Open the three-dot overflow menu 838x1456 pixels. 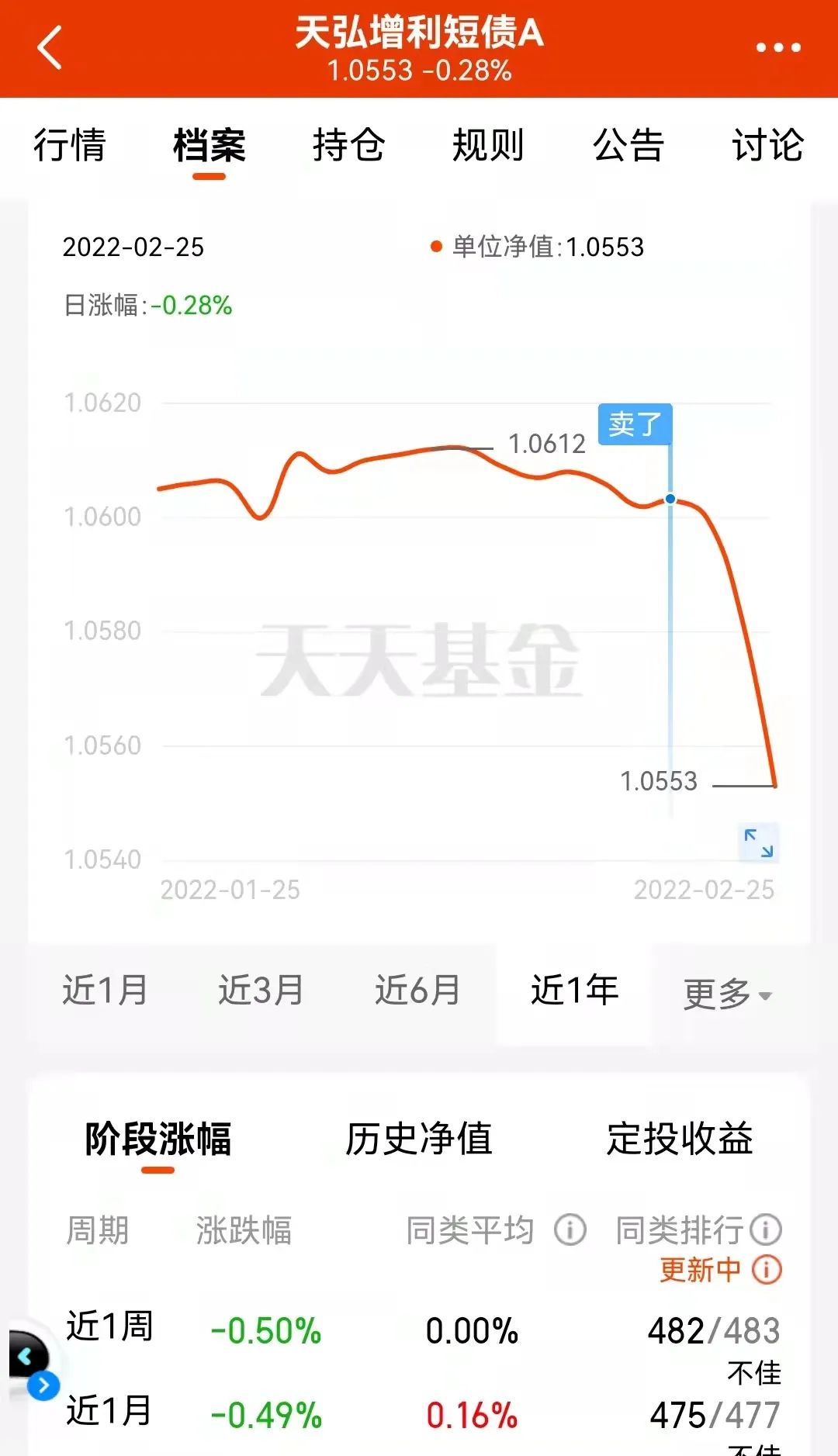pyautogui.click(x=778, y=47)
